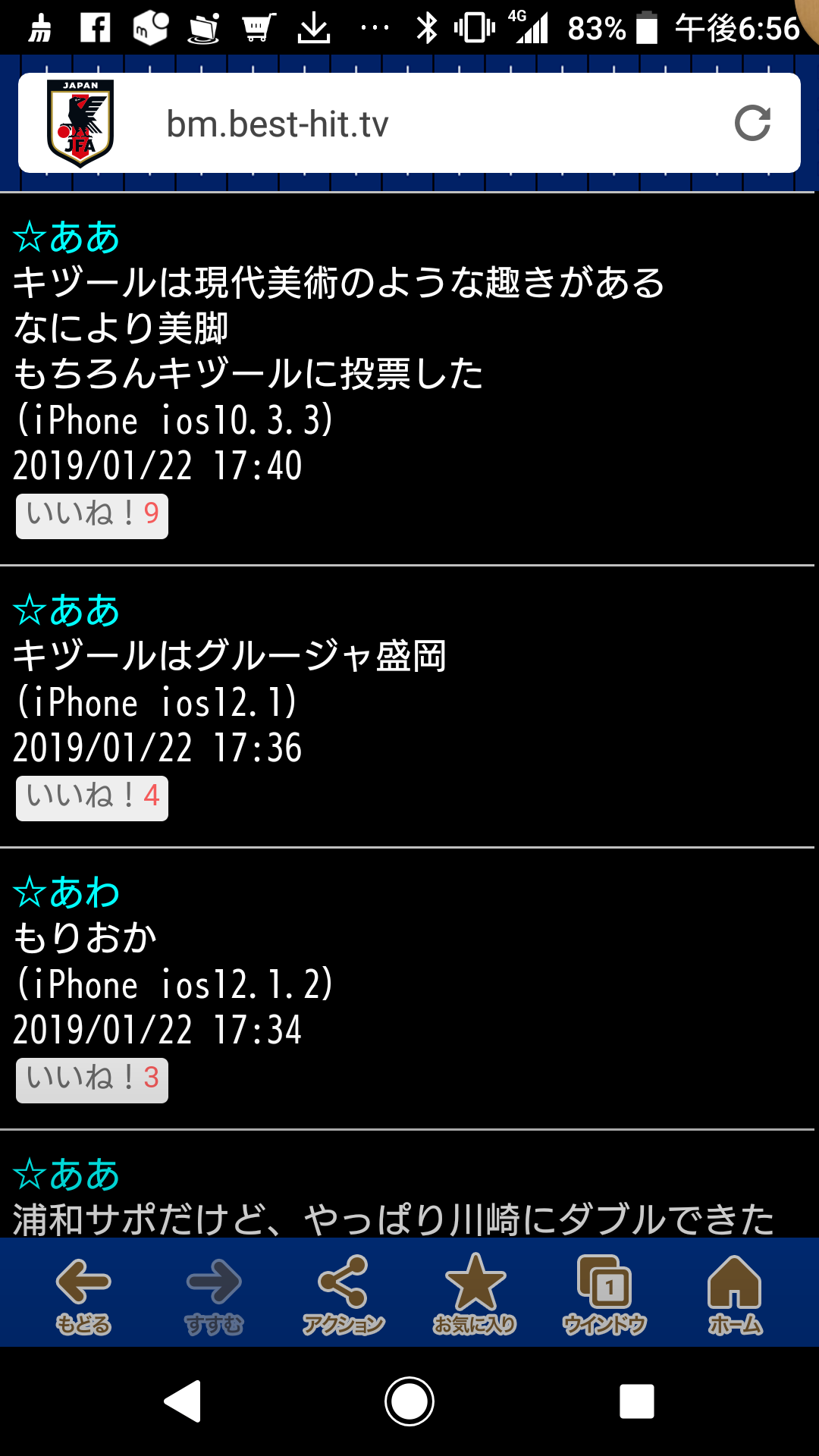The height and width of the screenshot is (1456, 819).
Task: Tap the bm.best-hit.tv address bar
Action: [x=409, y=123]
